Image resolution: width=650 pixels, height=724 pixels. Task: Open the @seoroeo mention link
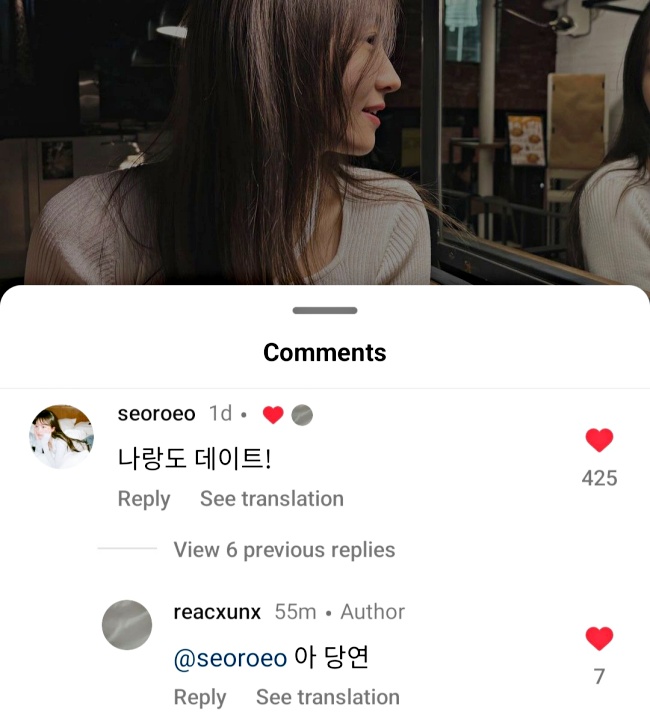coord(230,658)
